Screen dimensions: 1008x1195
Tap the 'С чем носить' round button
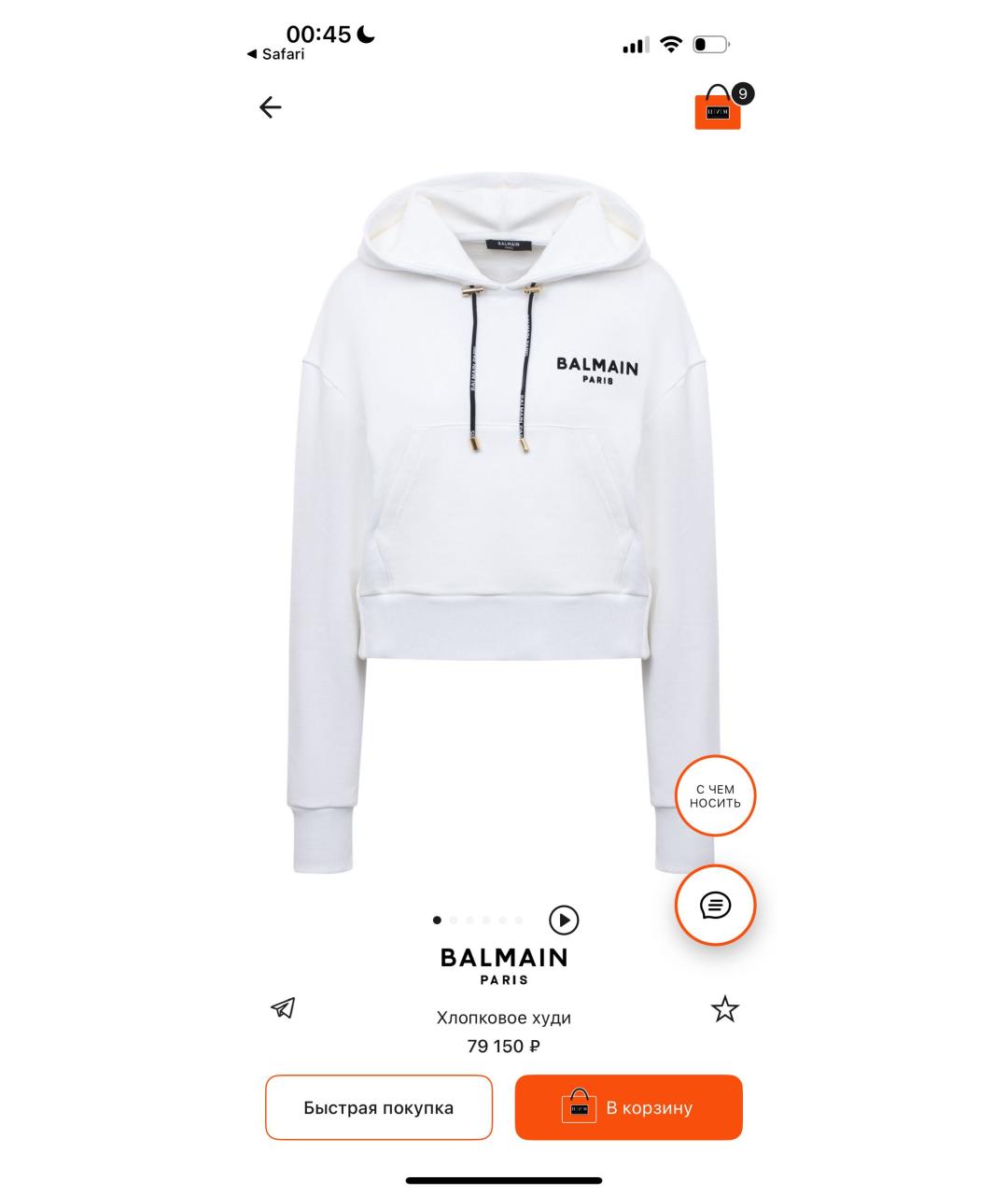click(x=715, y=796)
